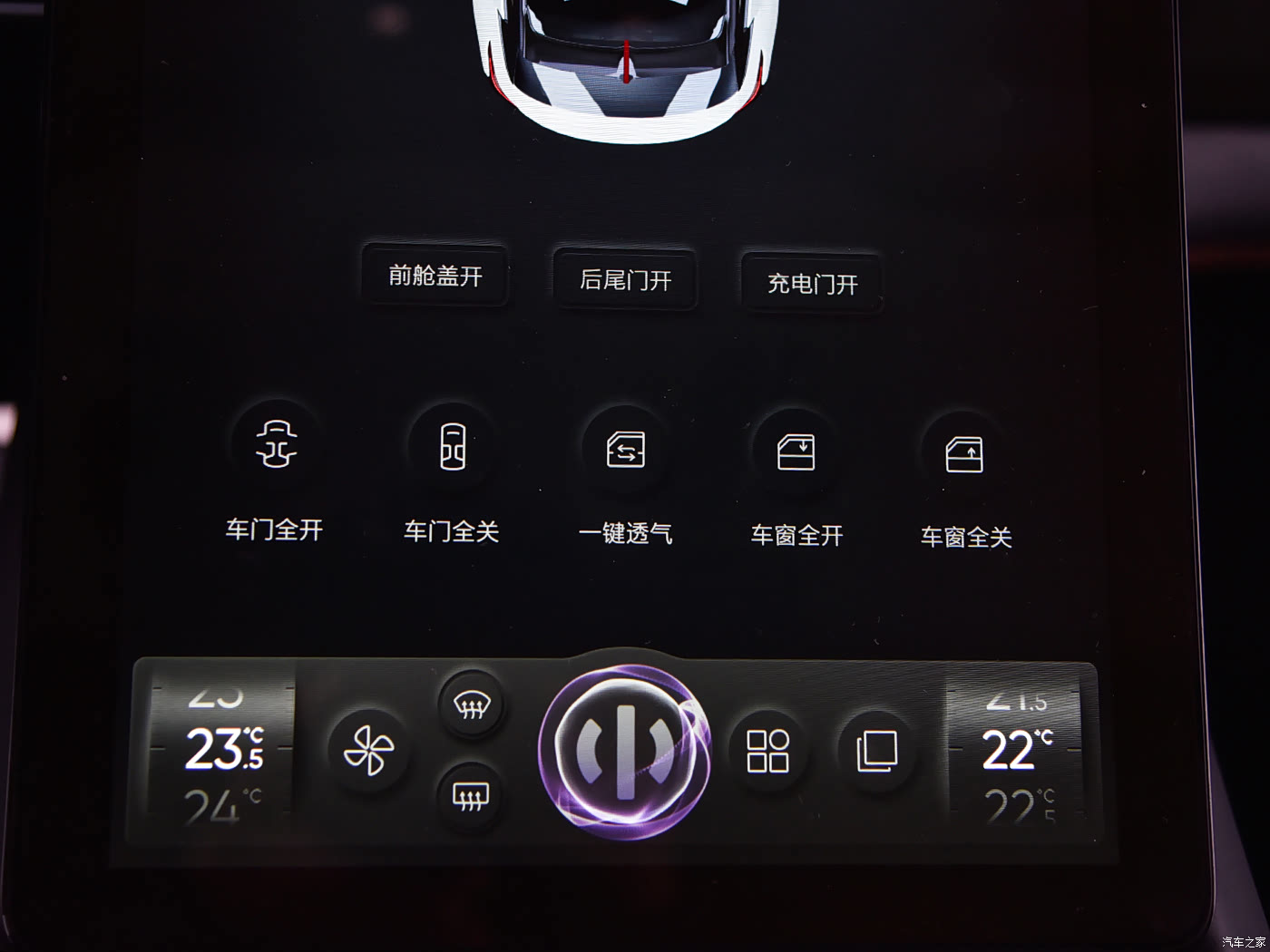
Task: Tap the 前舱盖开 button
Action: pos(435,275)
